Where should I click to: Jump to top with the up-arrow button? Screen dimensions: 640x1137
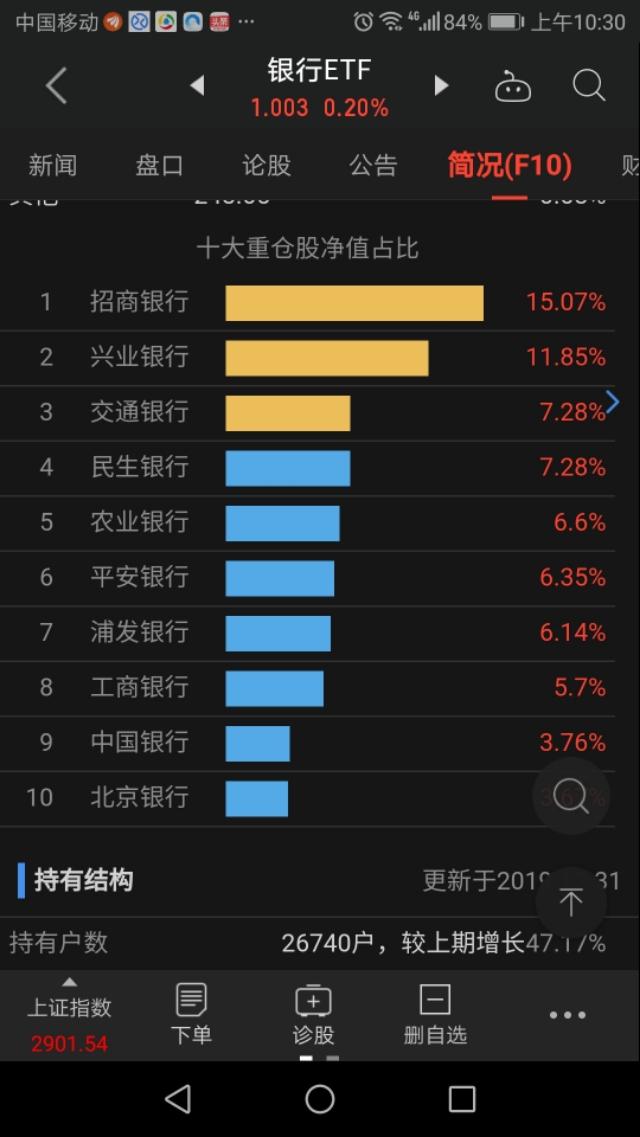571,903
